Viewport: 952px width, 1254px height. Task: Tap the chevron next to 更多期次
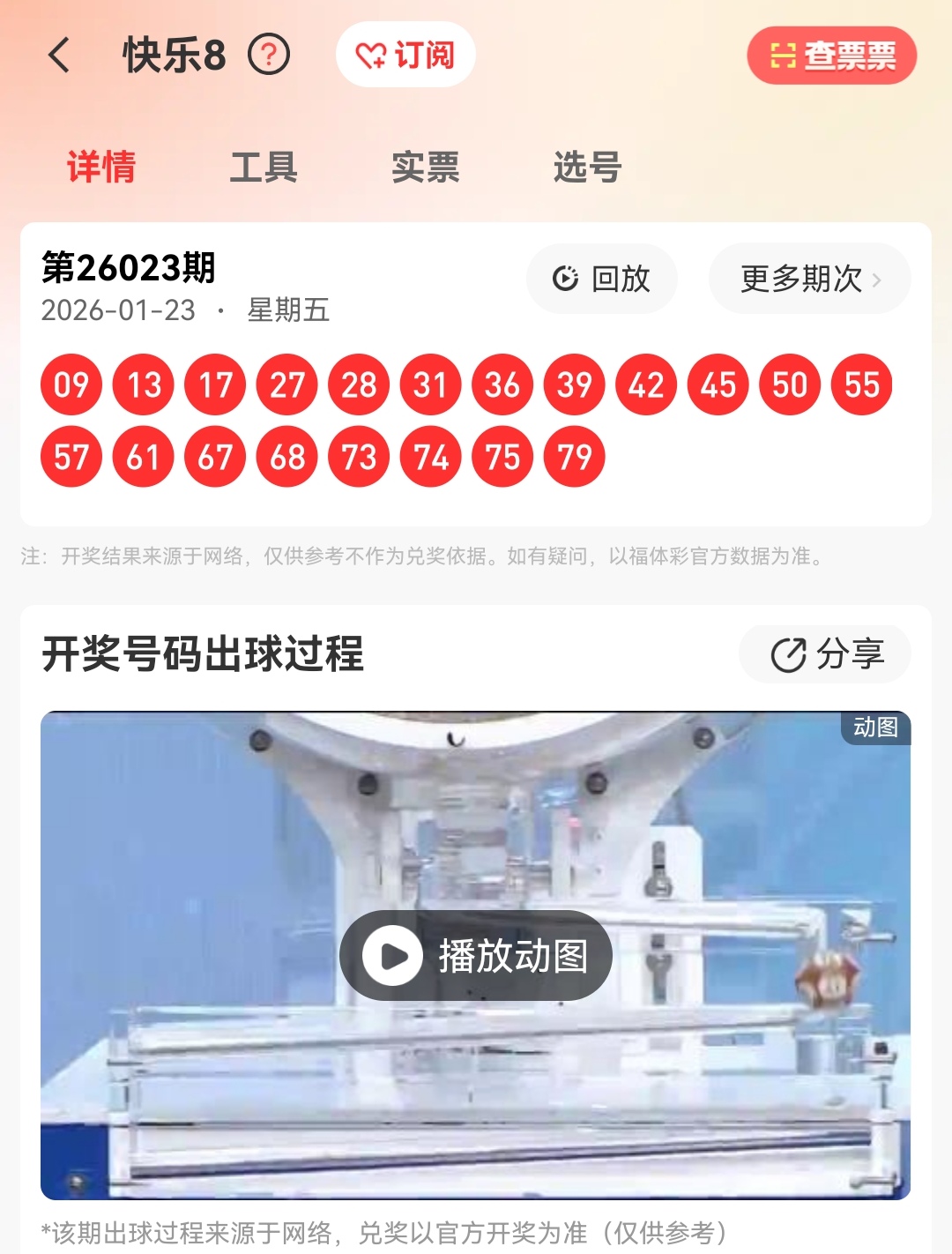876,279
